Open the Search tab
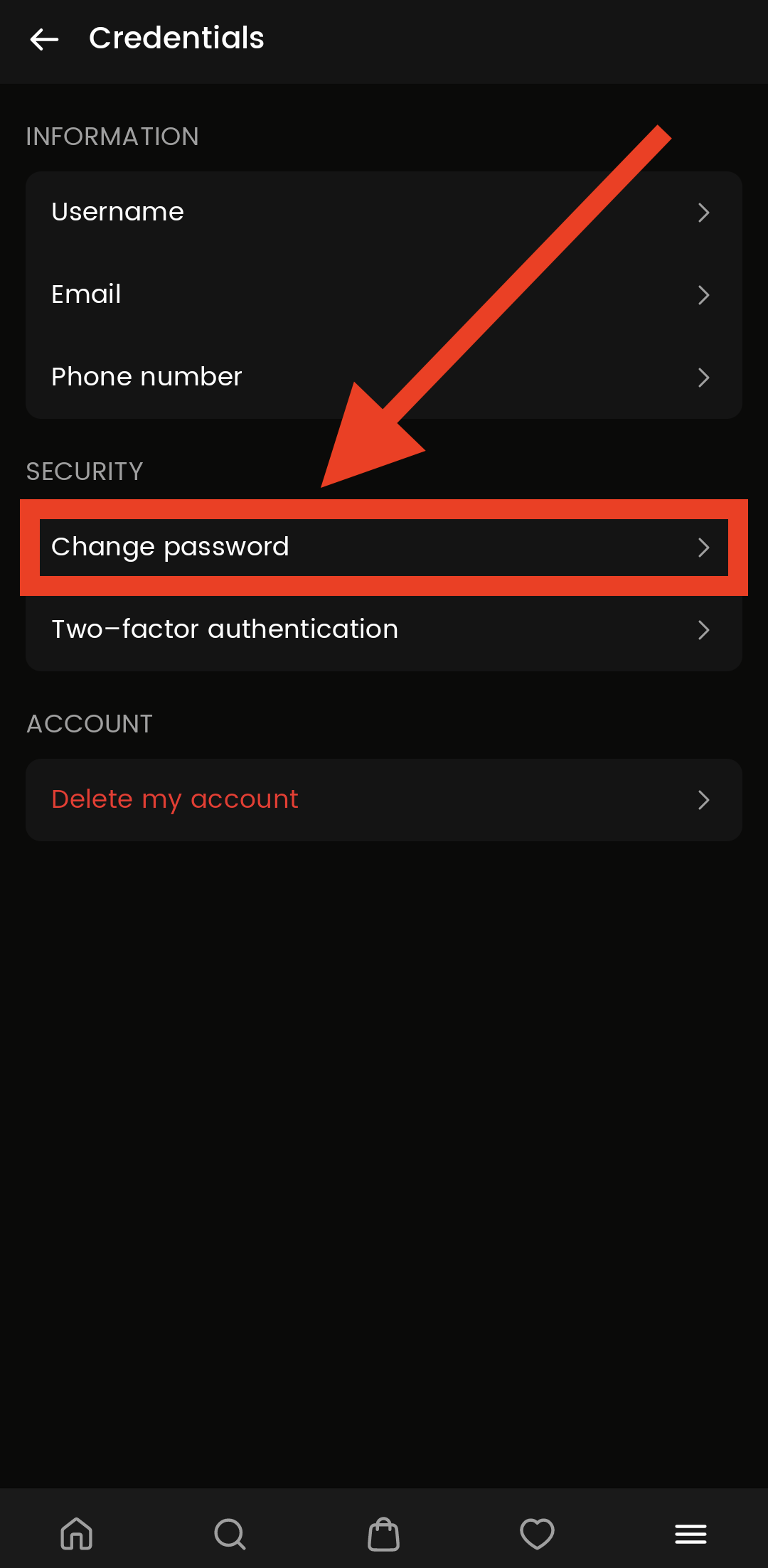Screen dimensions: 768x1568 (x=230, y=1533)
